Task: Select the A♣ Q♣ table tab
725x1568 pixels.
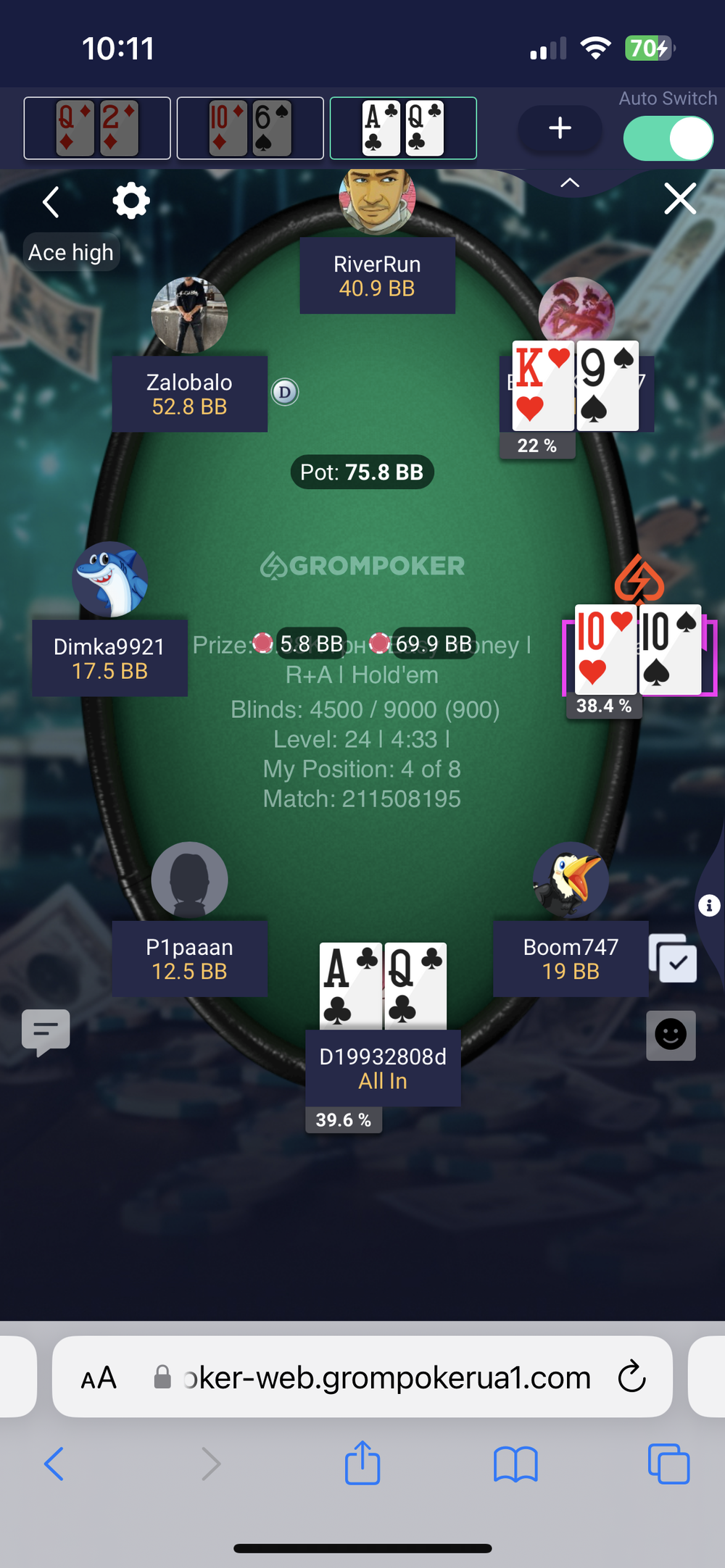Action: pos(403,128)
